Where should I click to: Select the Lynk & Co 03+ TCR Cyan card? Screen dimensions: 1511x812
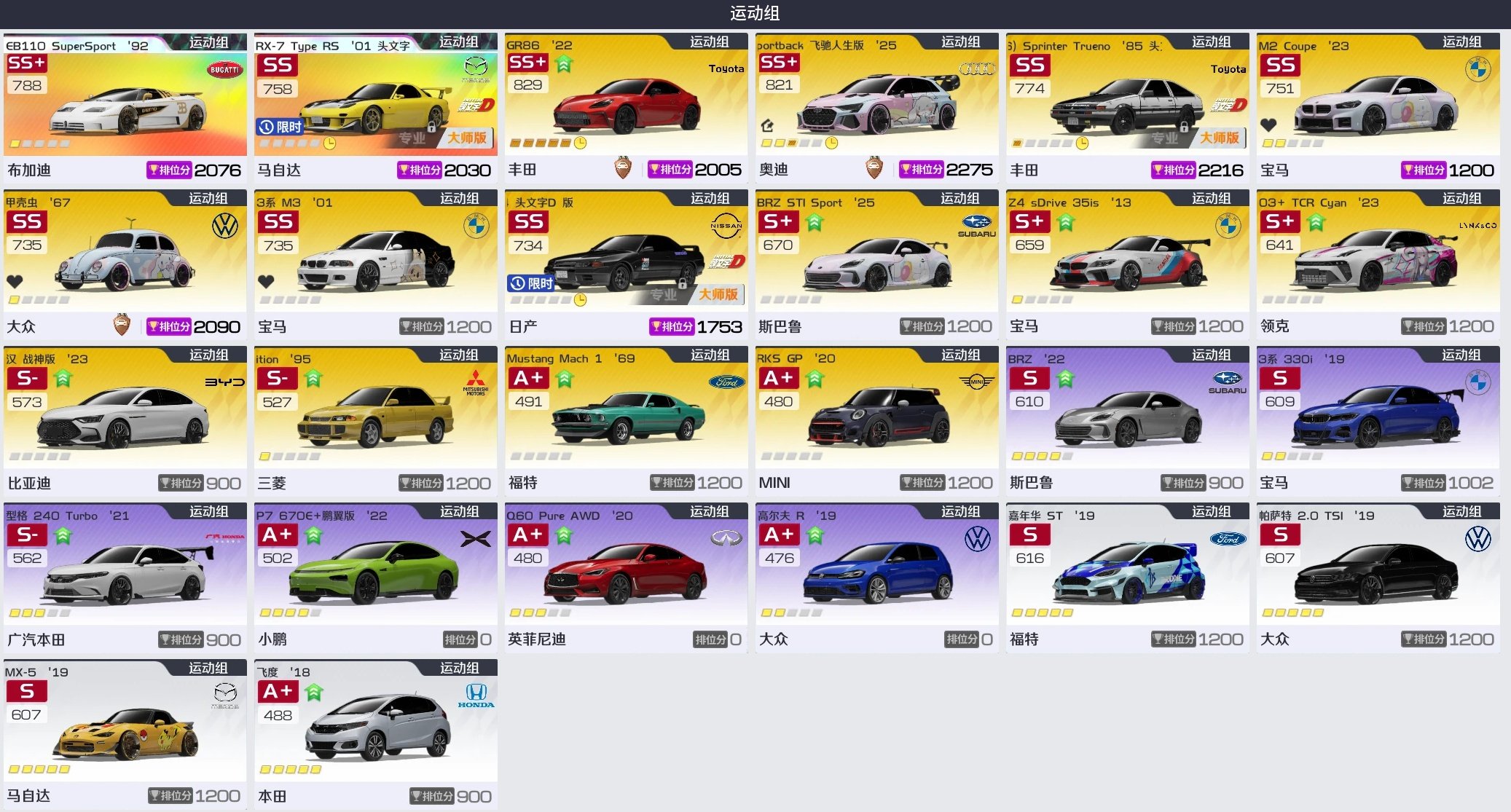coord(1378,264)
